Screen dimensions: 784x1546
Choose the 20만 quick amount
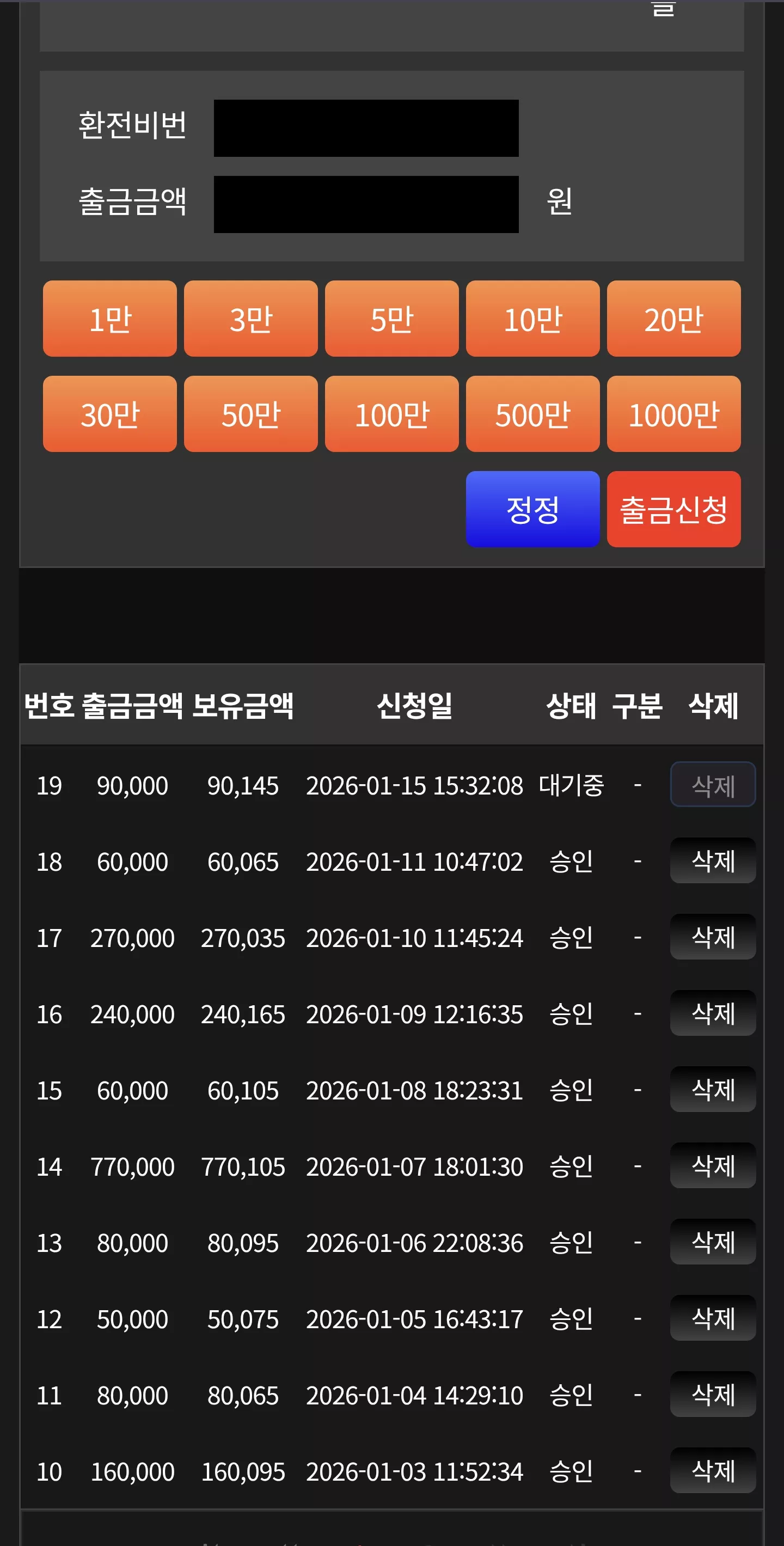(x=673, y=319)
